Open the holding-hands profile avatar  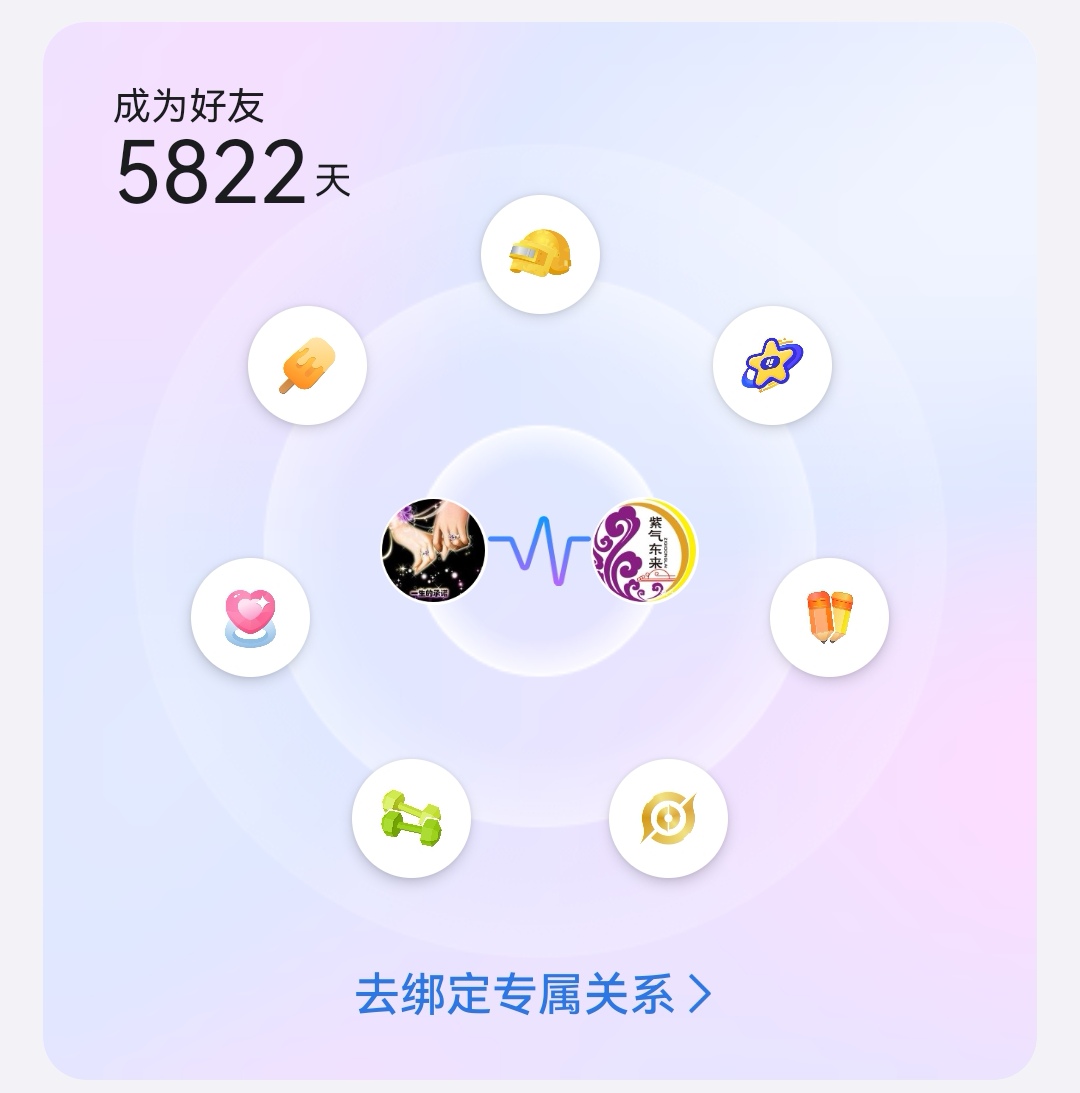tap(434, 551)
